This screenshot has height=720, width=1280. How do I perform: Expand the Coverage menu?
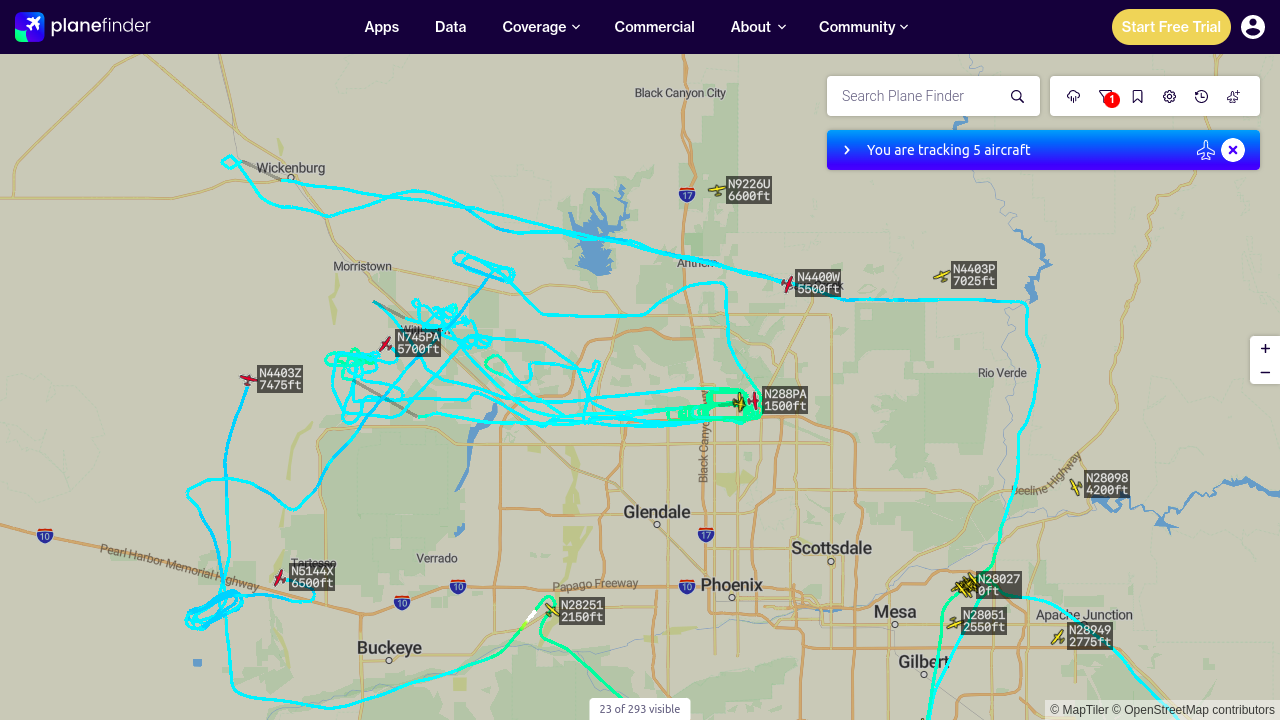point(541,27)
